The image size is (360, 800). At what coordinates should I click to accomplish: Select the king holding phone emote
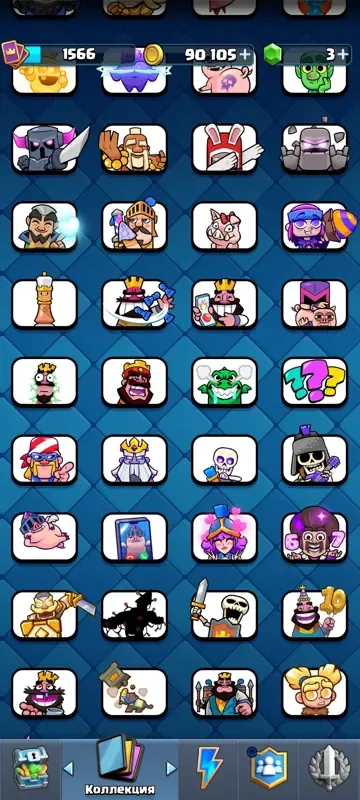click(x=224, y=304)
